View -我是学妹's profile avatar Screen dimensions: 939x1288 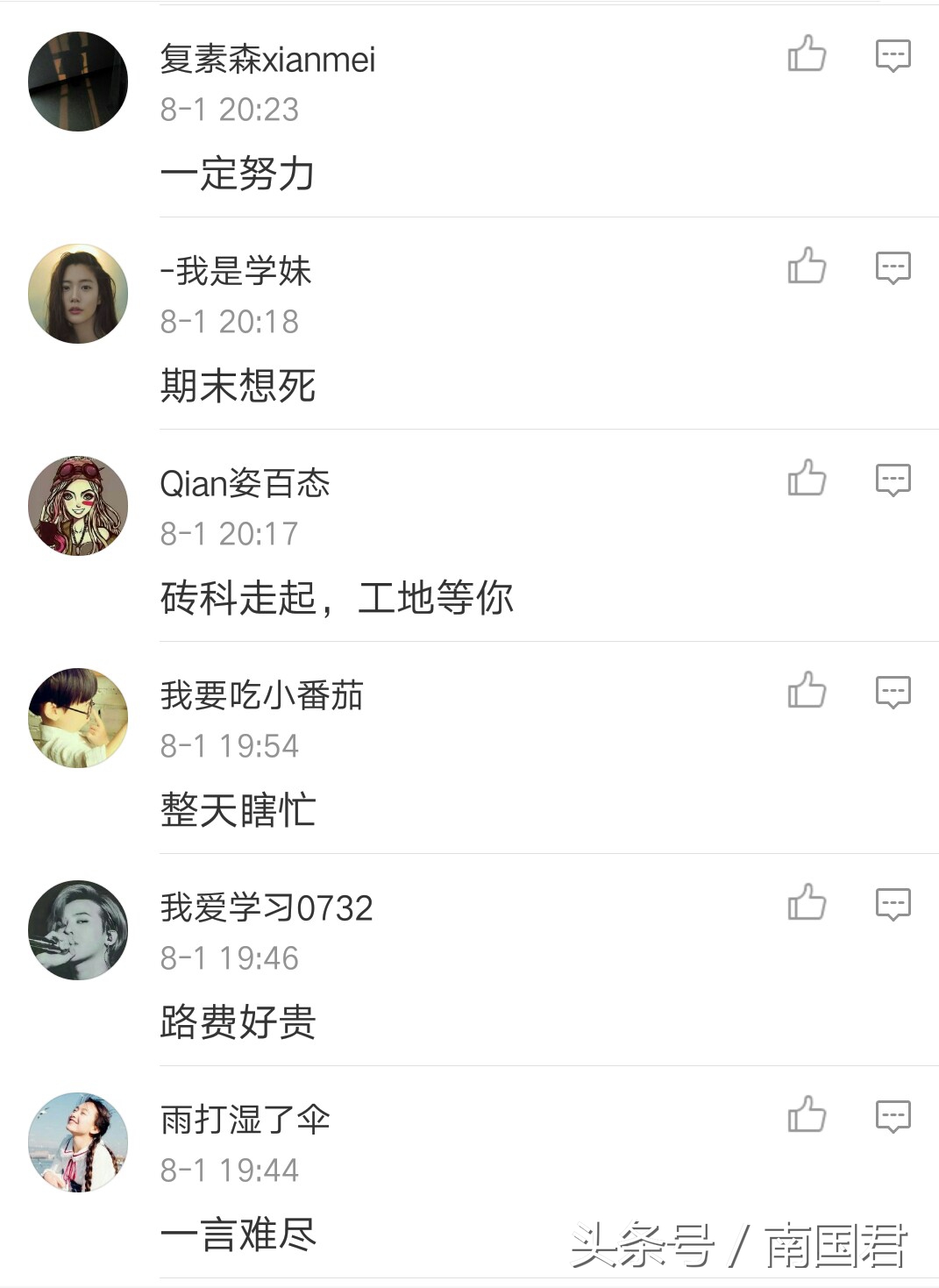coord(78,293)
